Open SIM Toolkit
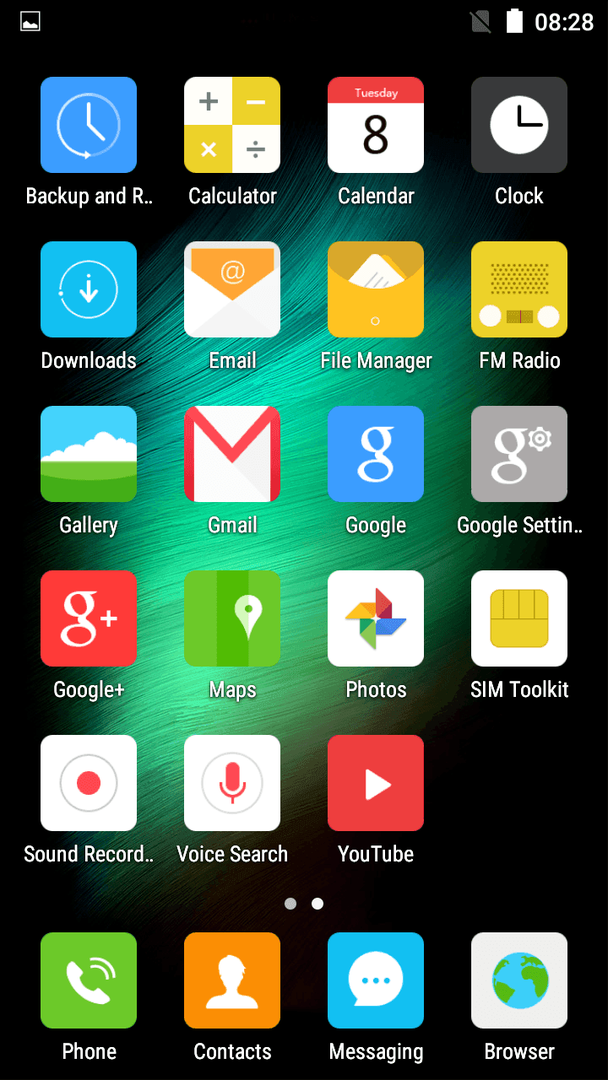The image size is (608, 1080). (x=519, y=619)
